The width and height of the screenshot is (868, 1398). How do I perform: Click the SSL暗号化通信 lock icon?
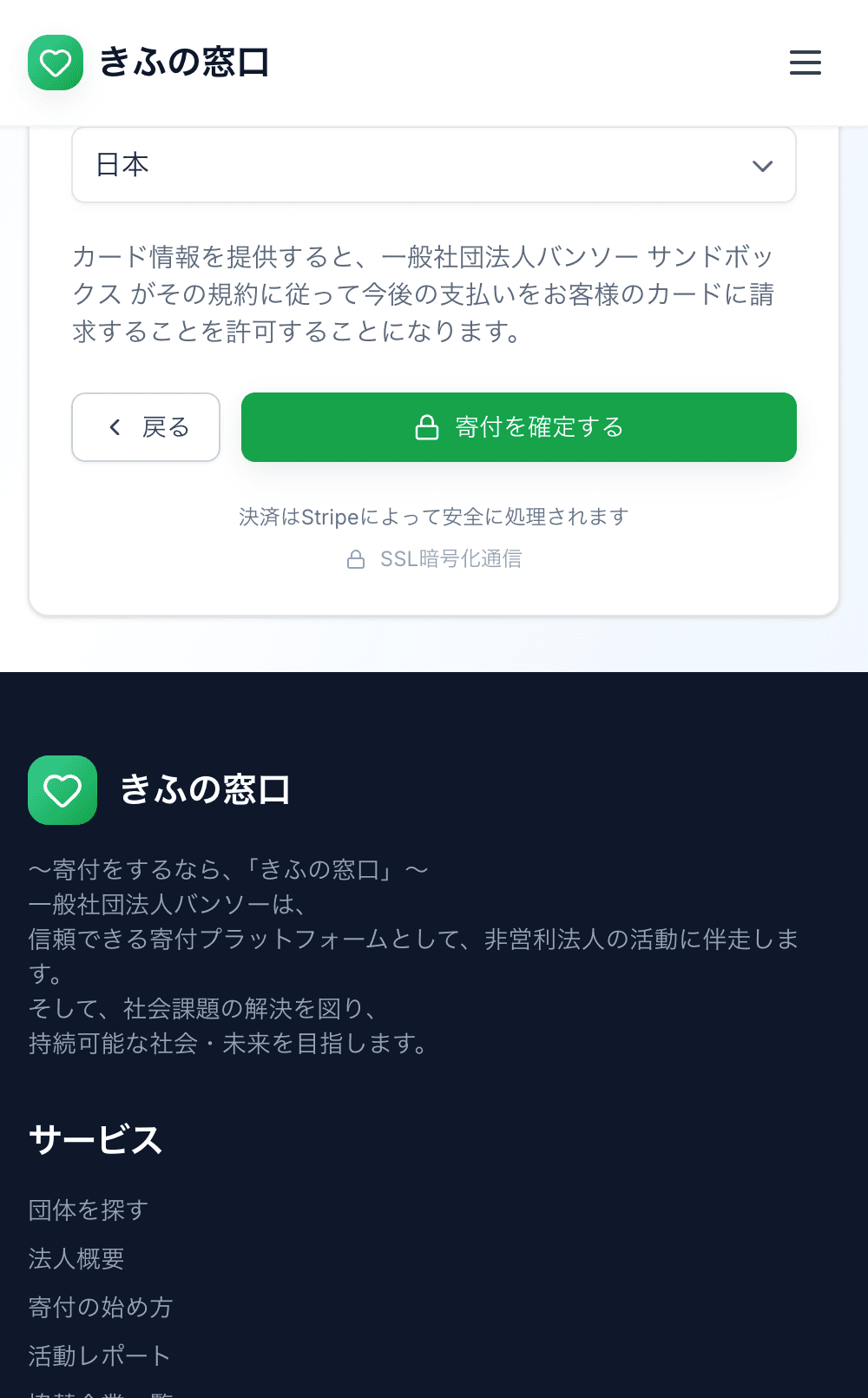tap(357, 559)
